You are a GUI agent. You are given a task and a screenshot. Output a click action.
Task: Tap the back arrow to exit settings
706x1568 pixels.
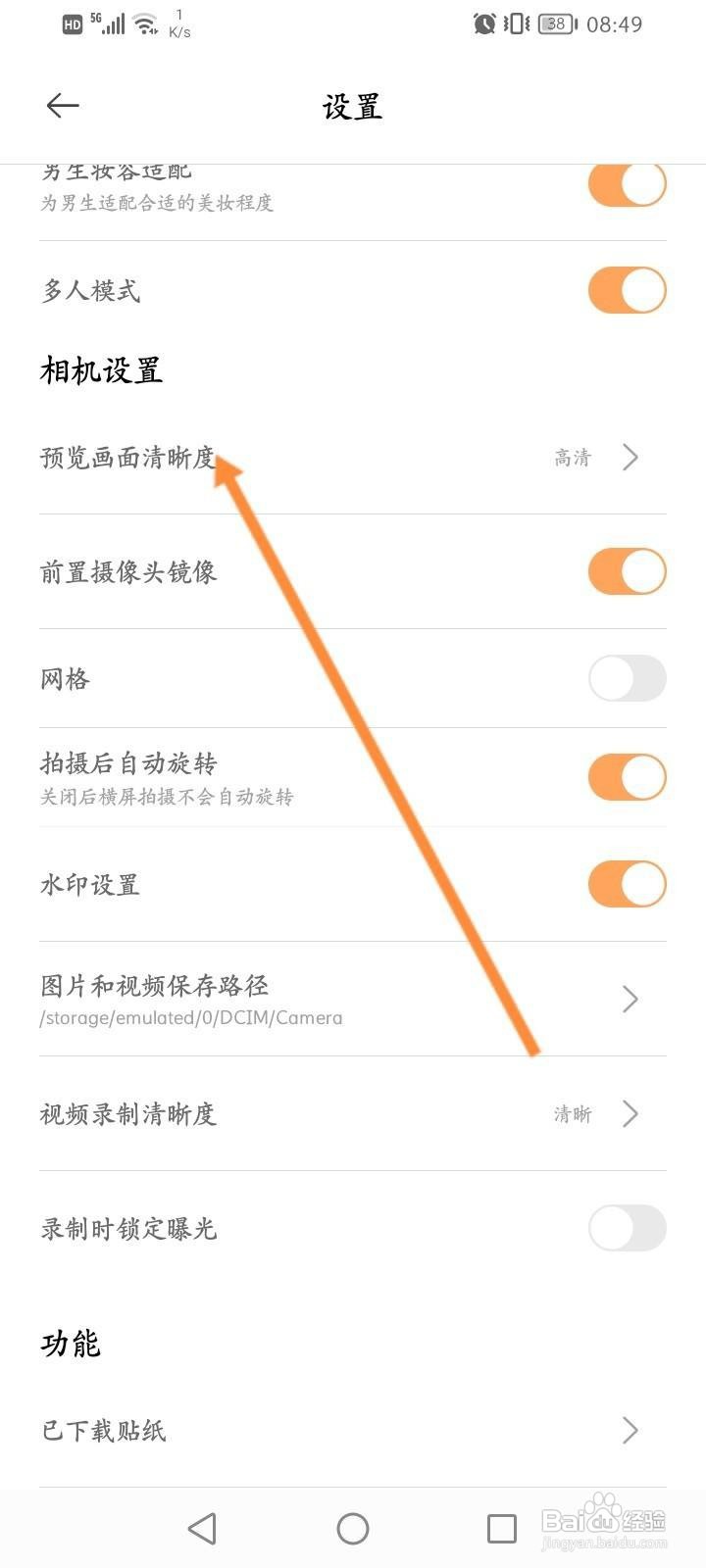point(62,105)
